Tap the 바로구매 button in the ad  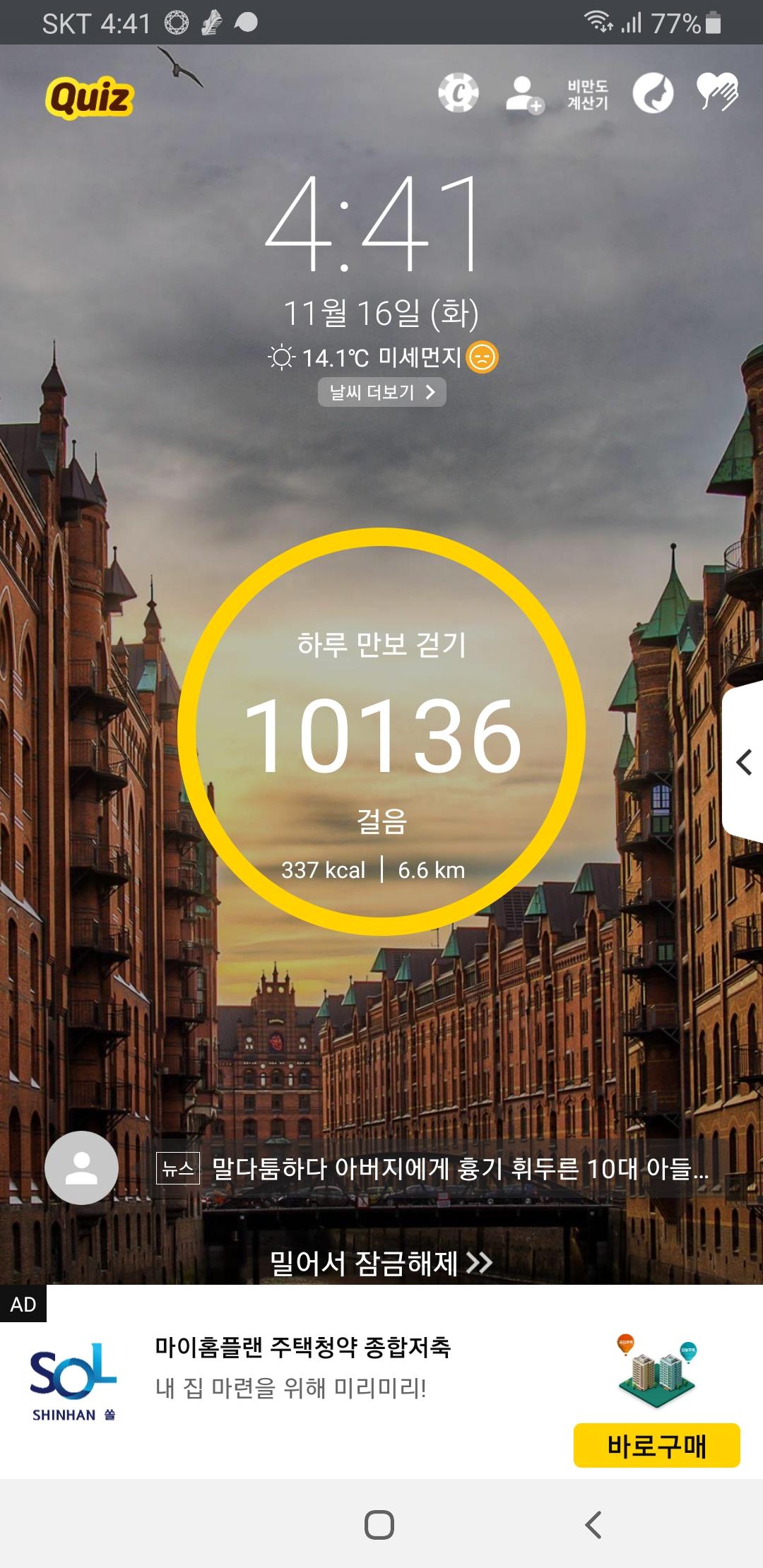(x=656, y=1446)
